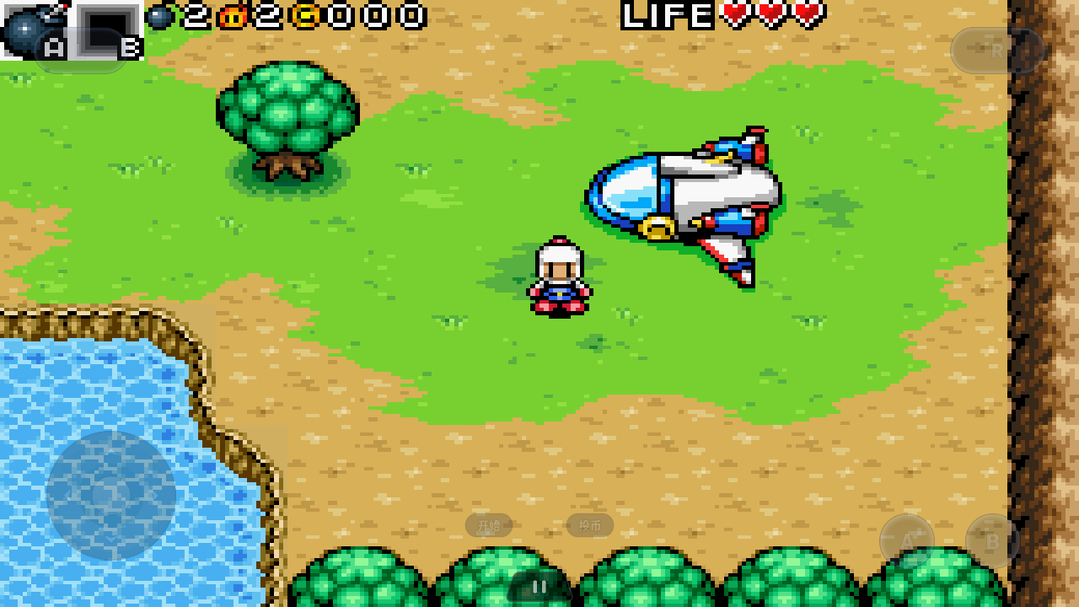This screenshot has height=607, width=1079.
Task: Tap the 投币 insert coin button
Action: pyautogui.click(x=590, y=525)
